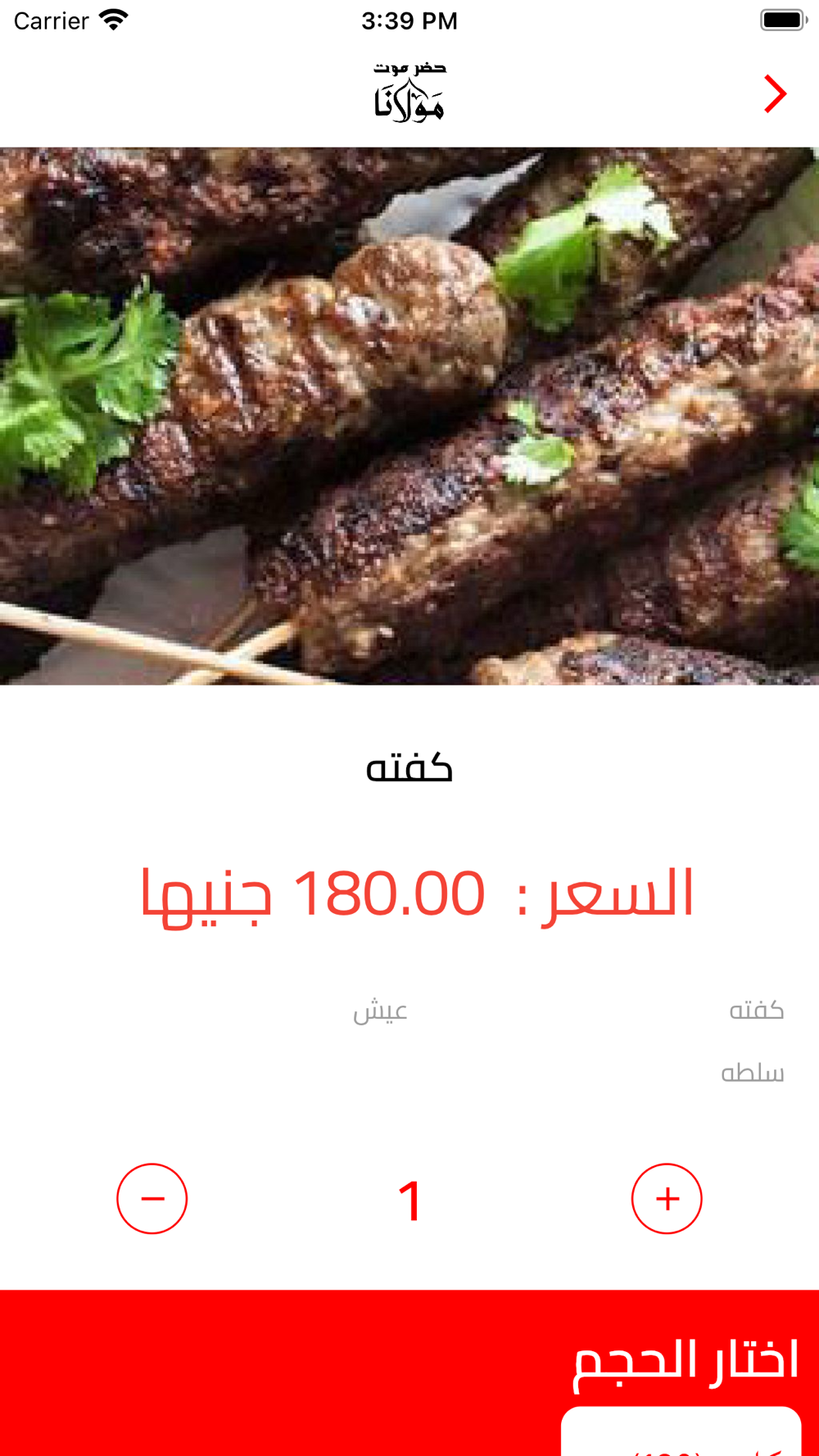Increase quantity with the plus button
Image resolution: width=819 pixels, height=1456 pixels.
667,1198
